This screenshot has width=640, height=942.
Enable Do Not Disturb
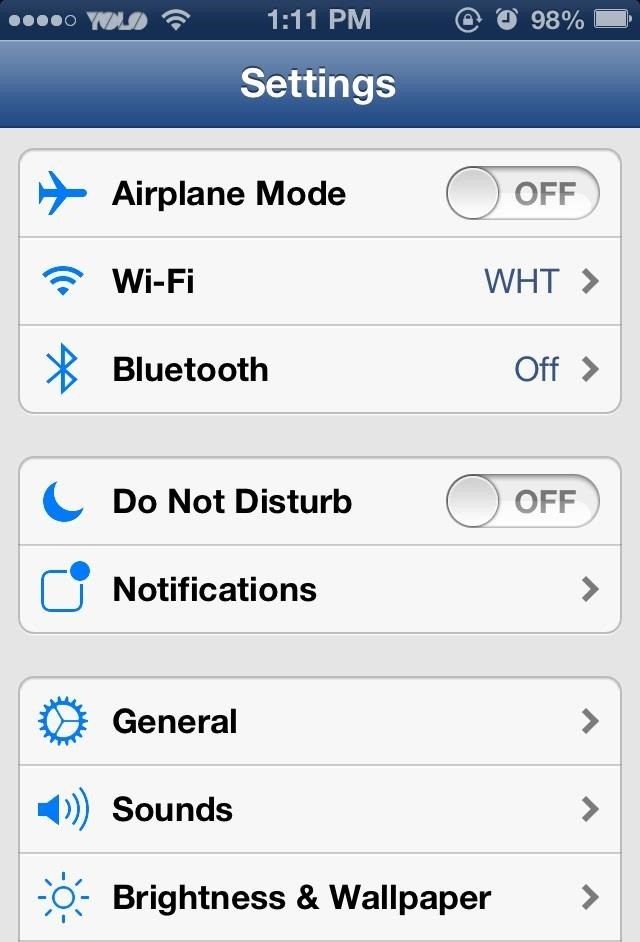point(522,501)
